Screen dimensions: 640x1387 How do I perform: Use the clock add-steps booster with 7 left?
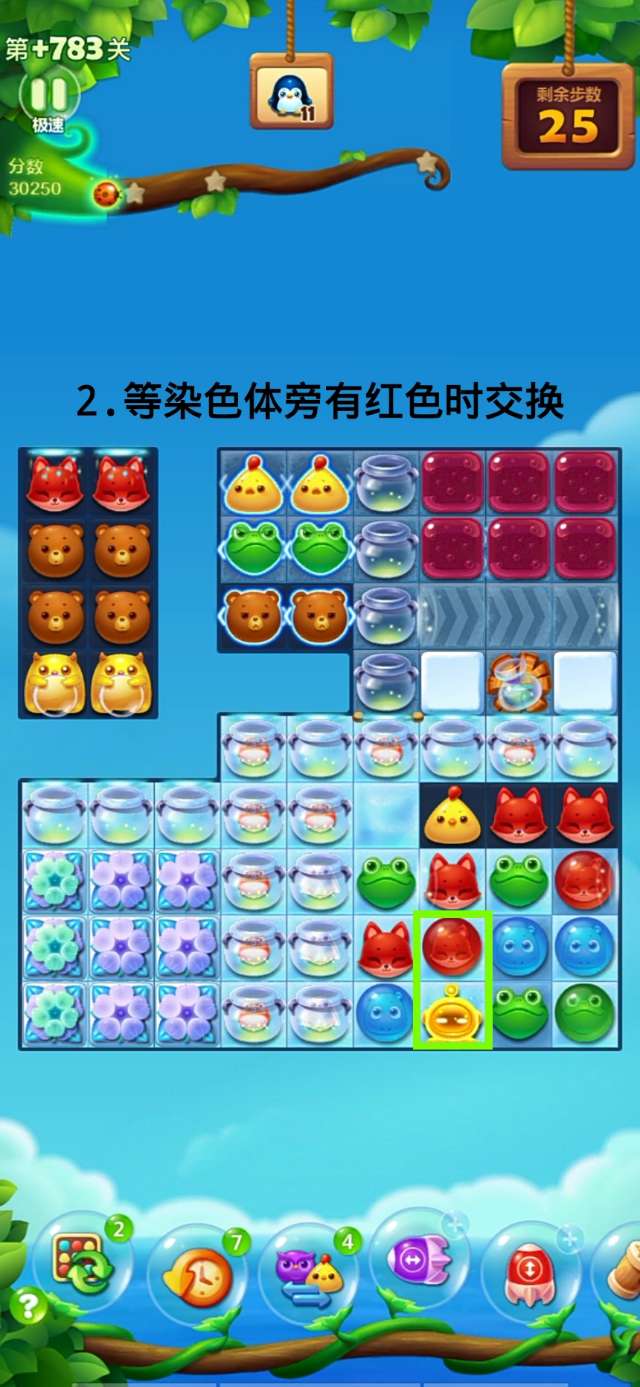(x=197, y=1272)
